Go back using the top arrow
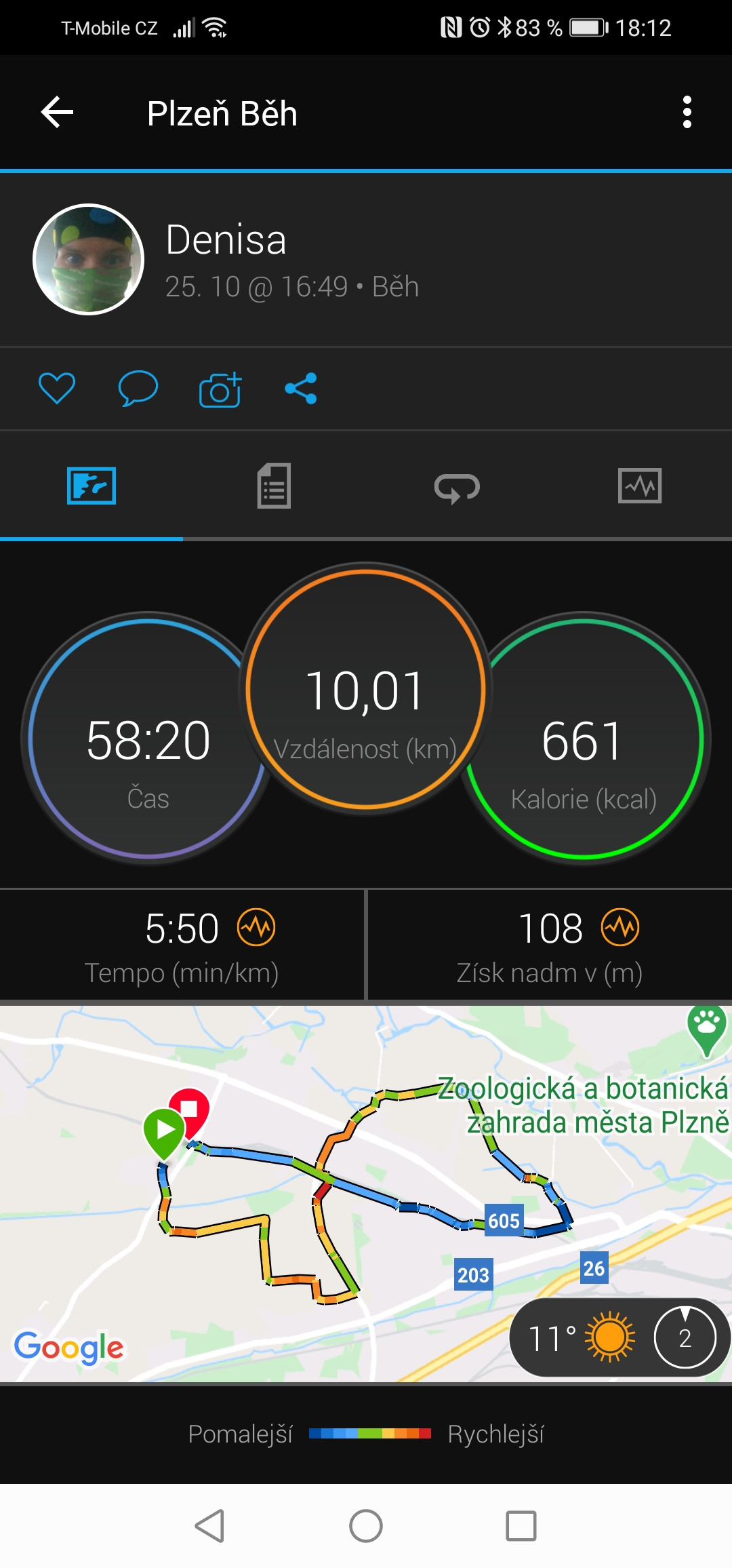The width and height of the screenshot is (732, 1568). 57,113
